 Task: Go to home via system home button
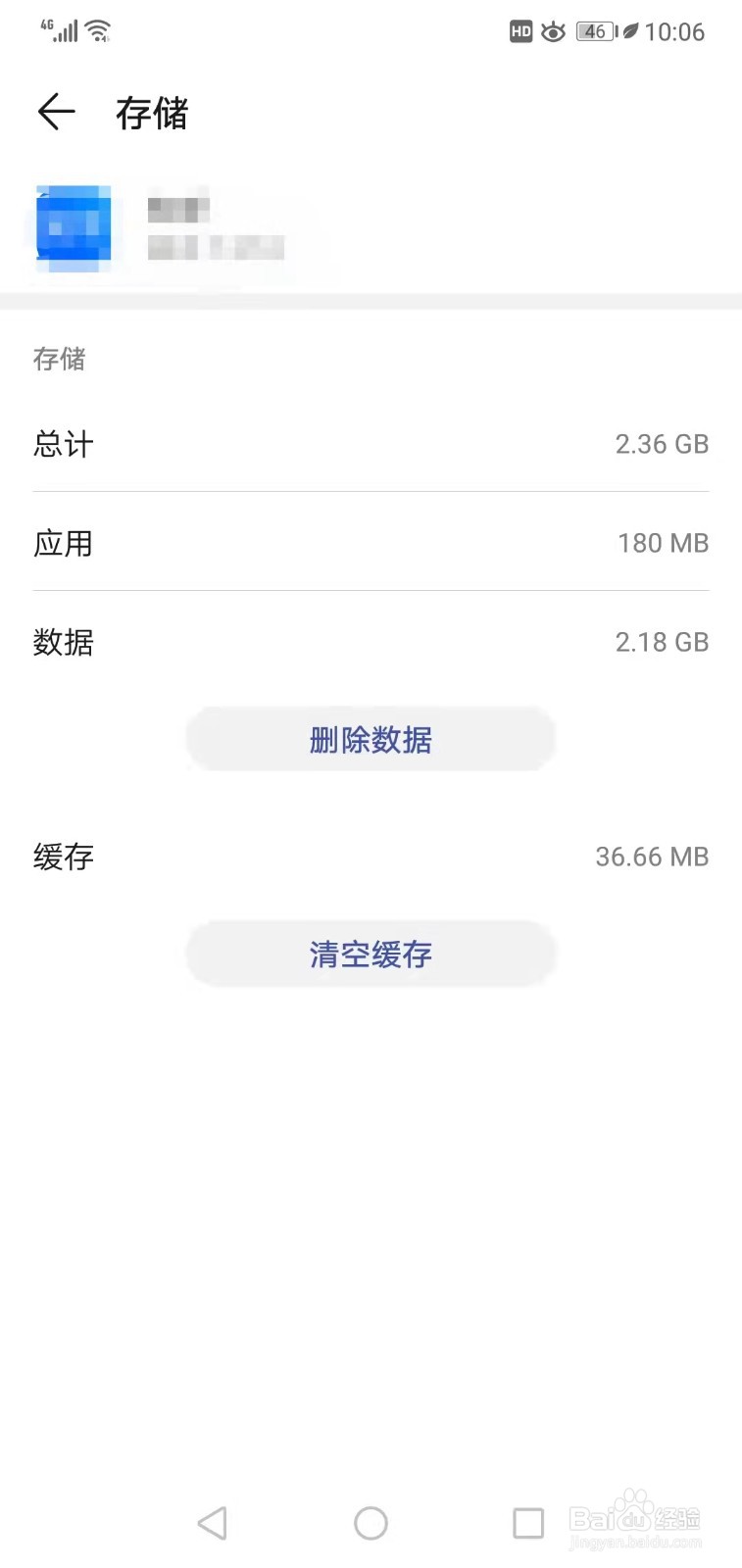point(371,1523)
